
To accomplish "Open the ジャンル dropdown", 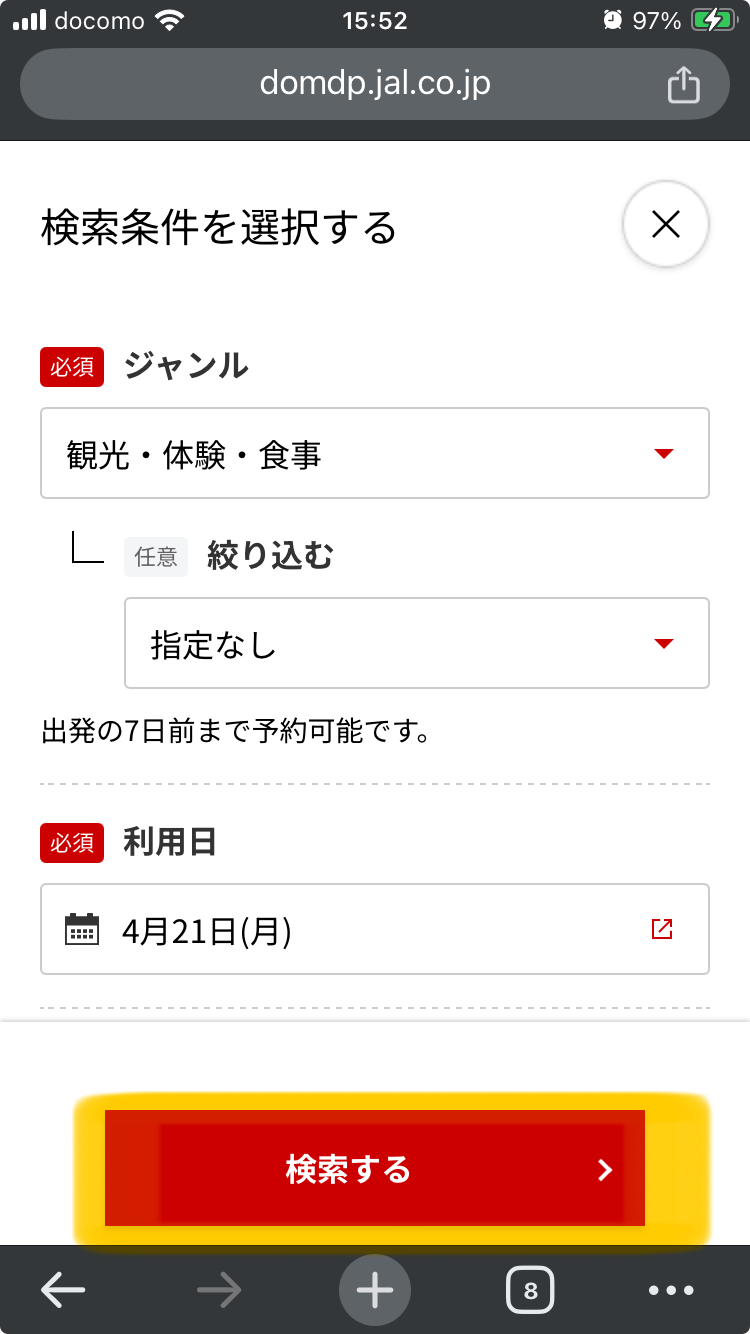I will [x=375, y=453].
